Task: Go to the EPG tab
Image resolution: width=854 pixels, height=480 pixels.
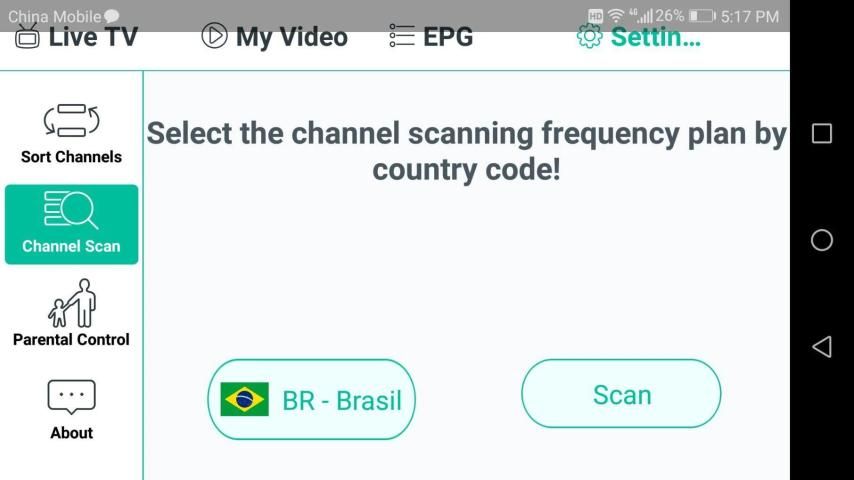Action: tap(431, 38)
